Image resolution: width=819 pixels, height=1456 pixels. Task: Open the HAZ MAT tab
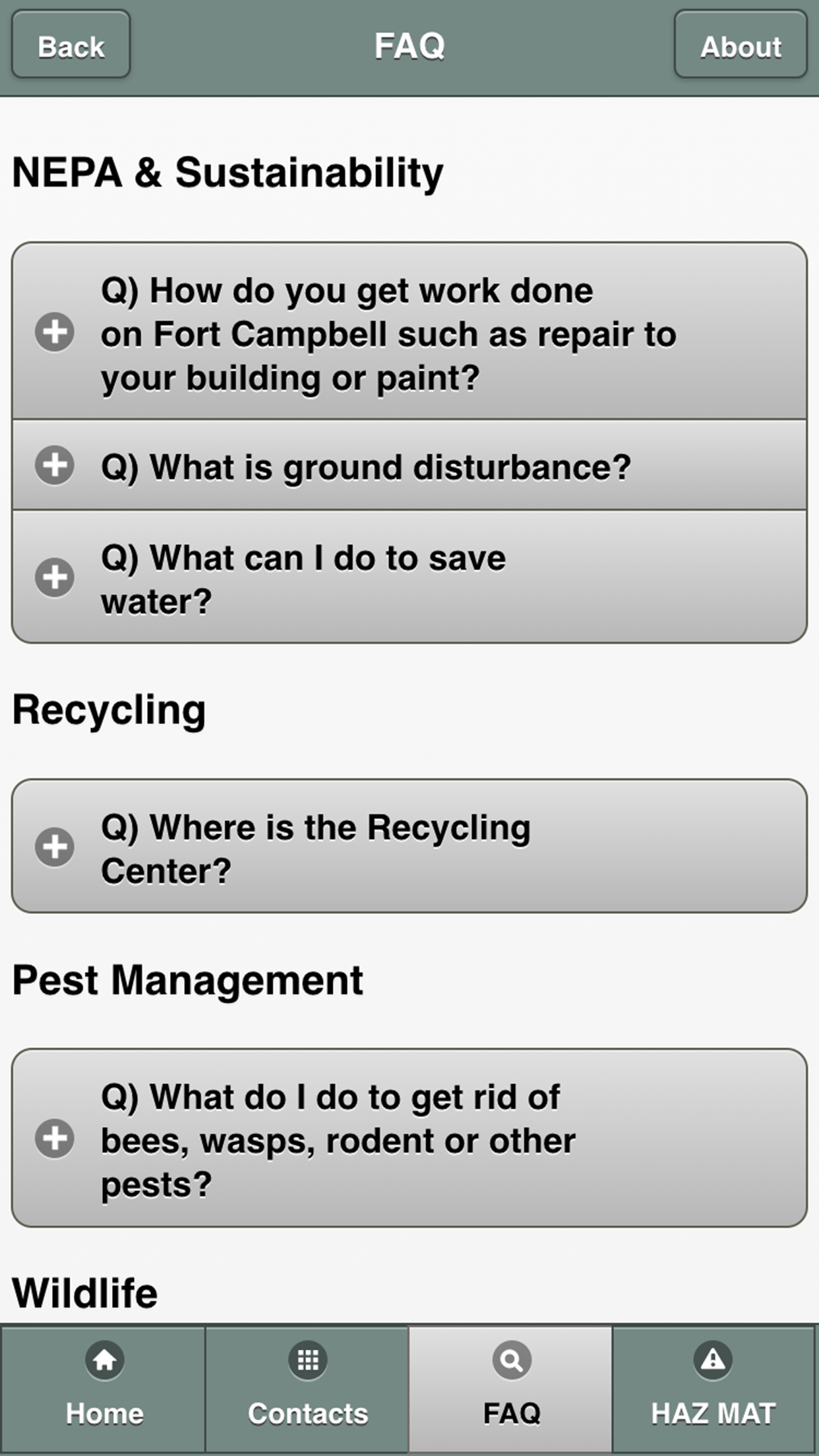[714, 1389]
